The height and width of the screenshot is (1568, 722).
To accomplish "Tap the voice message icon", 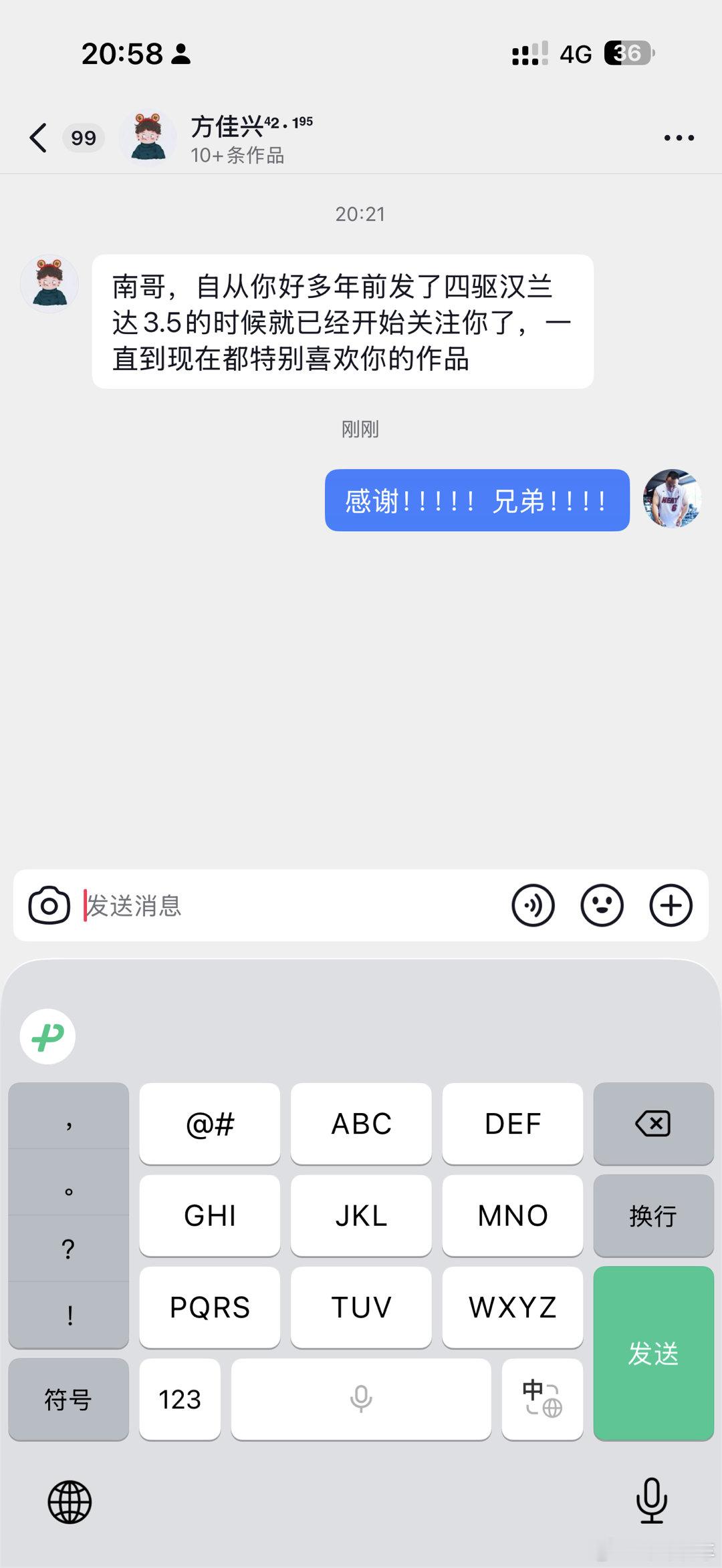I will (533, 905).
